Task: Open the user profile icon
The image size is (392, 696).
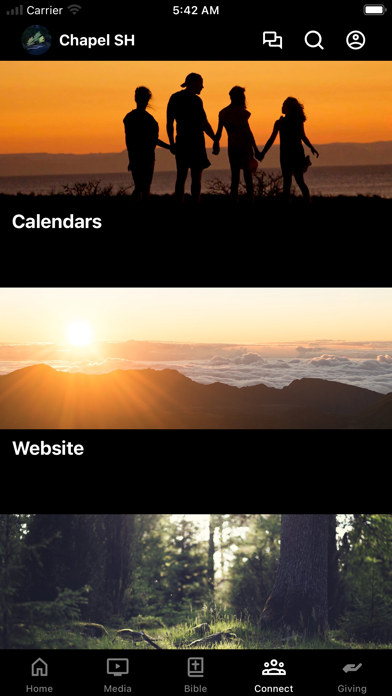Action: point(356,40)
